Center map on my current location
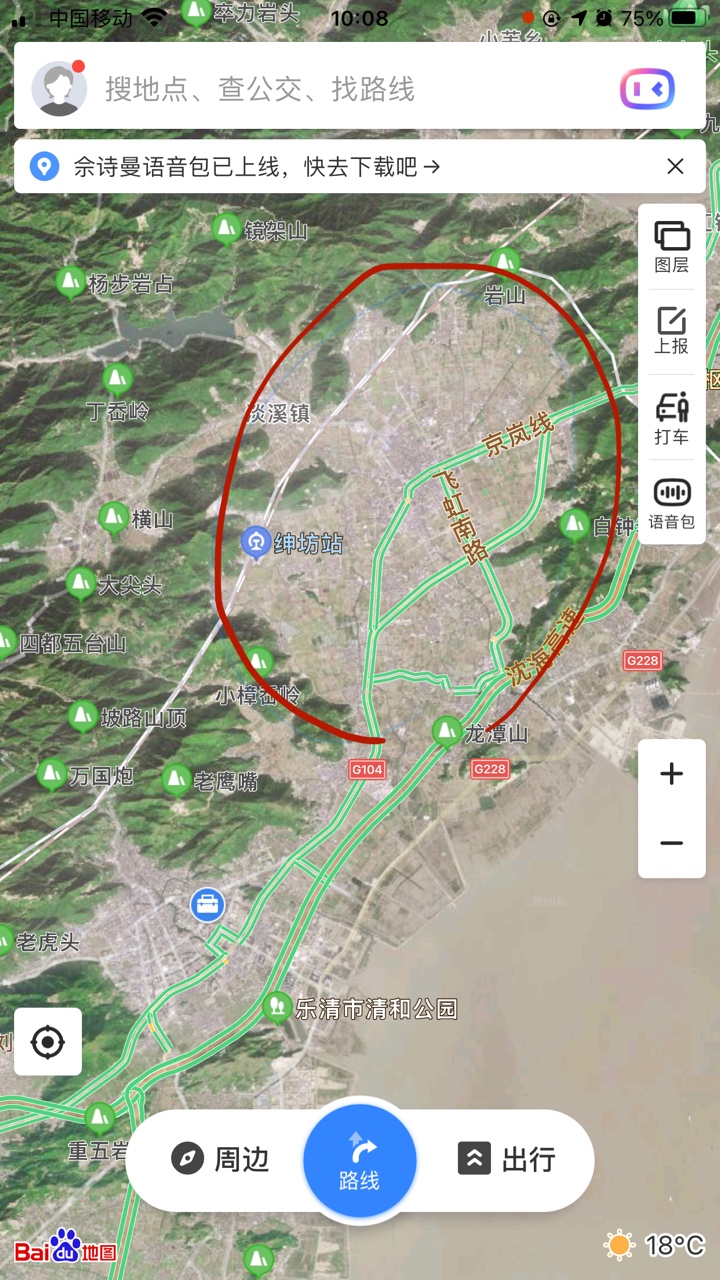This screenshot has height=1280, width=720. pos(47,1042)
